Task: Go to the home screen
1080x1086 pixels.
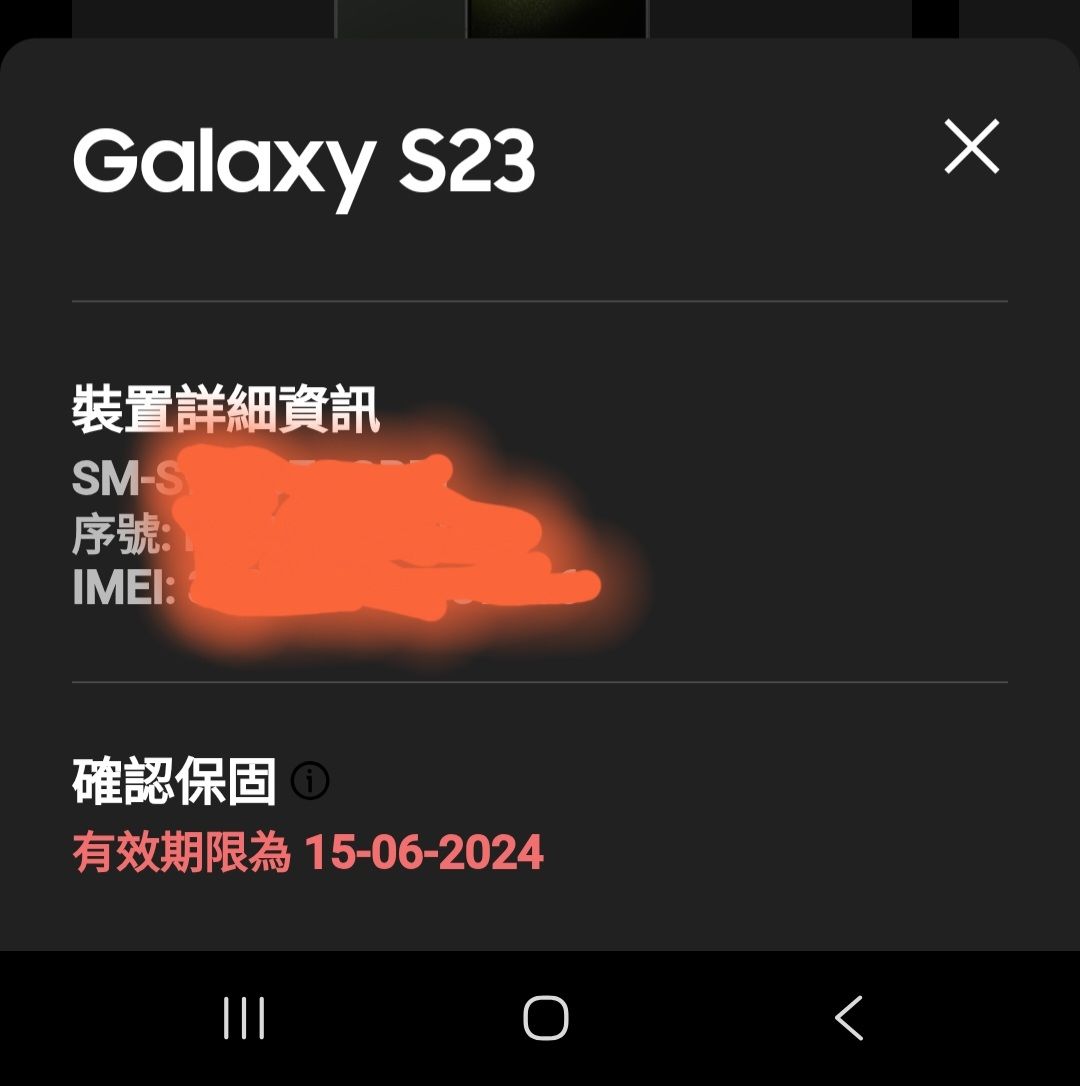Action: click(x=546, y=1018)
